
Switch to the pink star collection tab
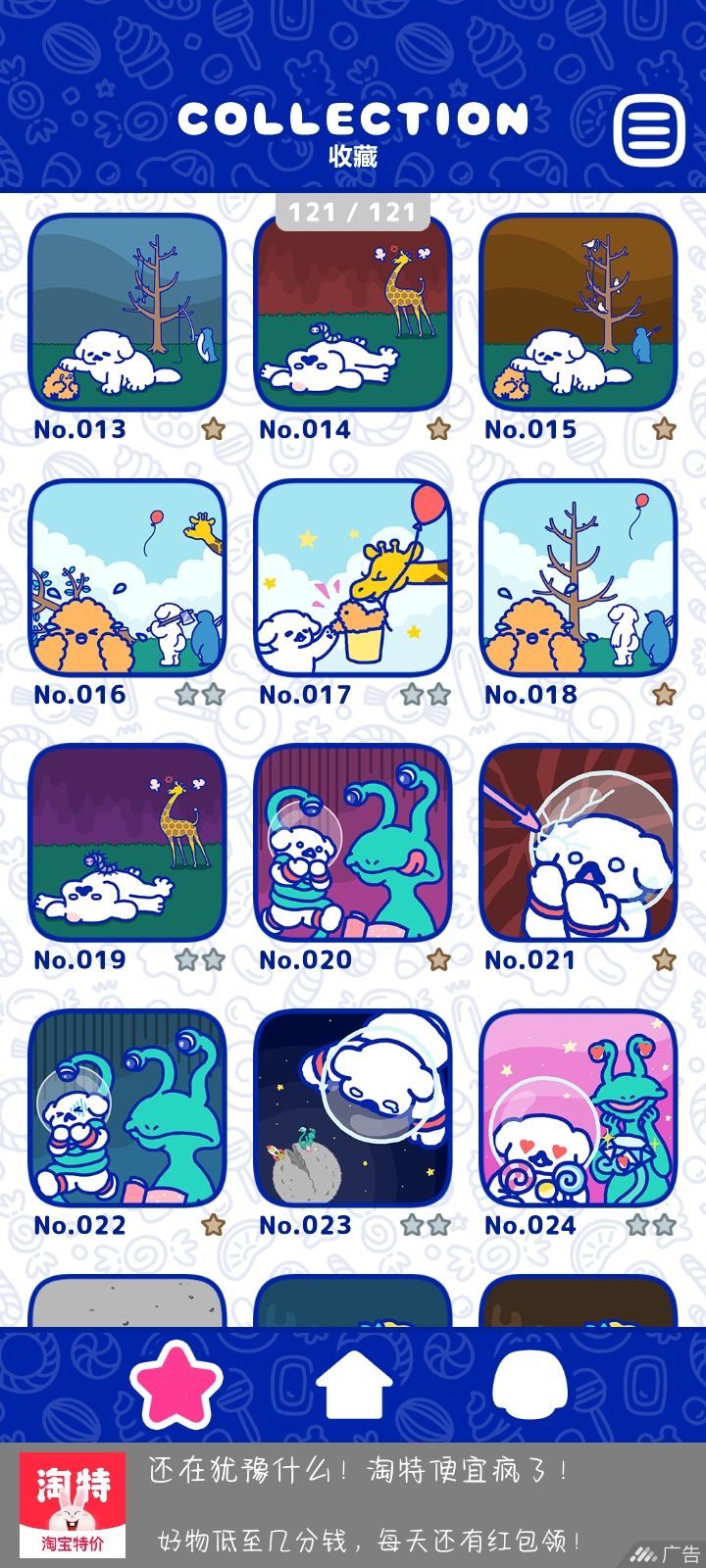[176, 1385]
